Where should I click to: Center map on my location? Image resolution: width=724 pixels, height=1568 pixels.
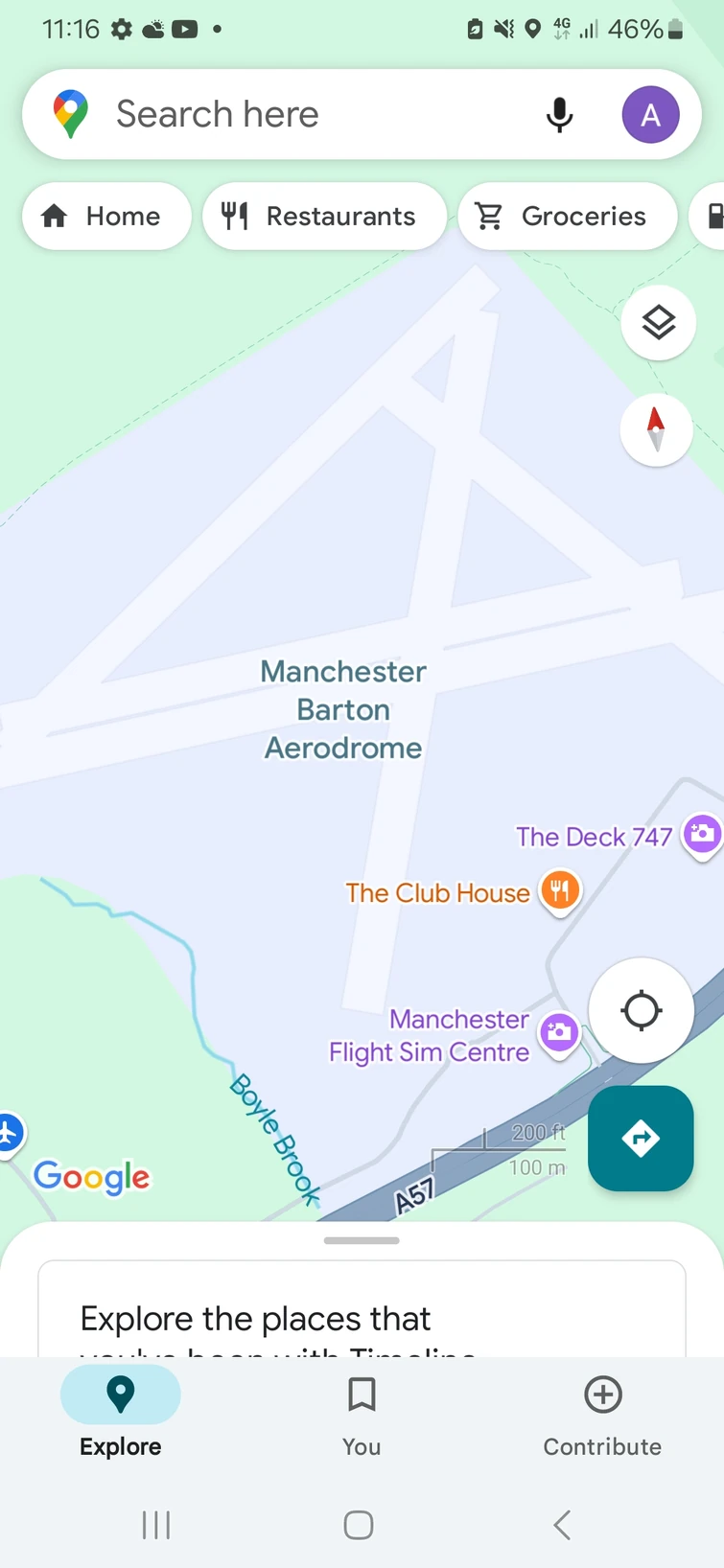pos(641,1010)
